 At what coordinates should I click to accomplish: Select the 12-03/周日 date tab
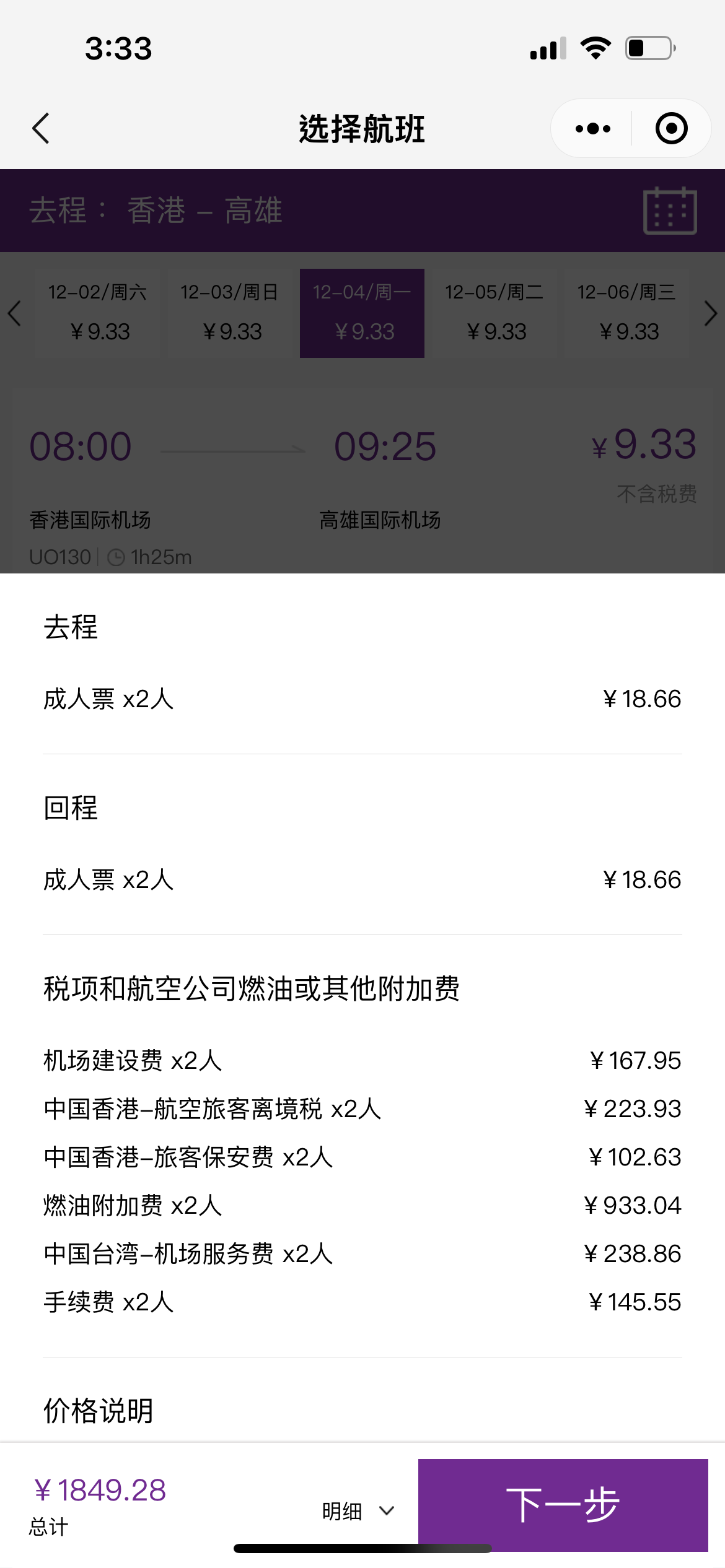(230, 313)
